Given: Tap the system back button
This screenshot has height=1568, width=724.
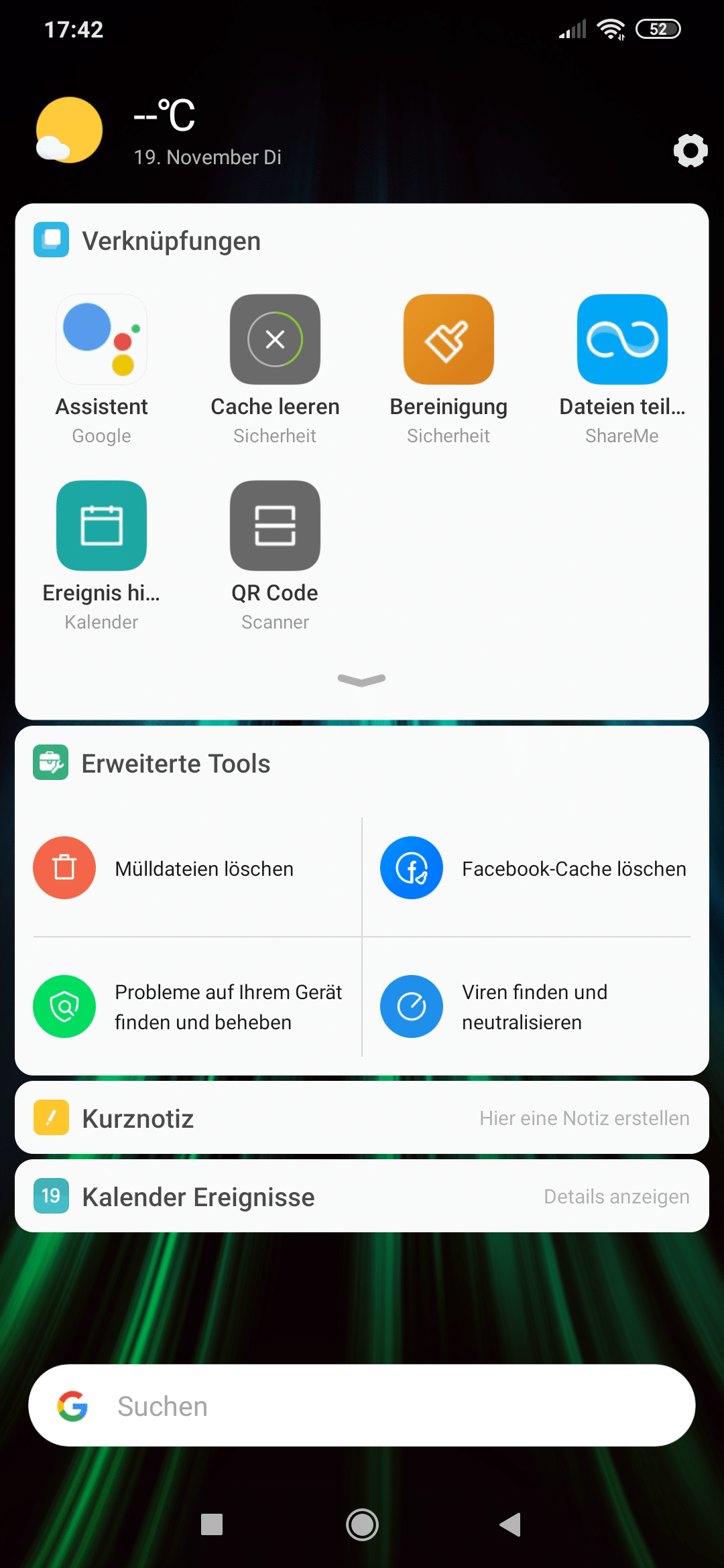Looking at the screenshot, I should click(x=511, y=1524).
